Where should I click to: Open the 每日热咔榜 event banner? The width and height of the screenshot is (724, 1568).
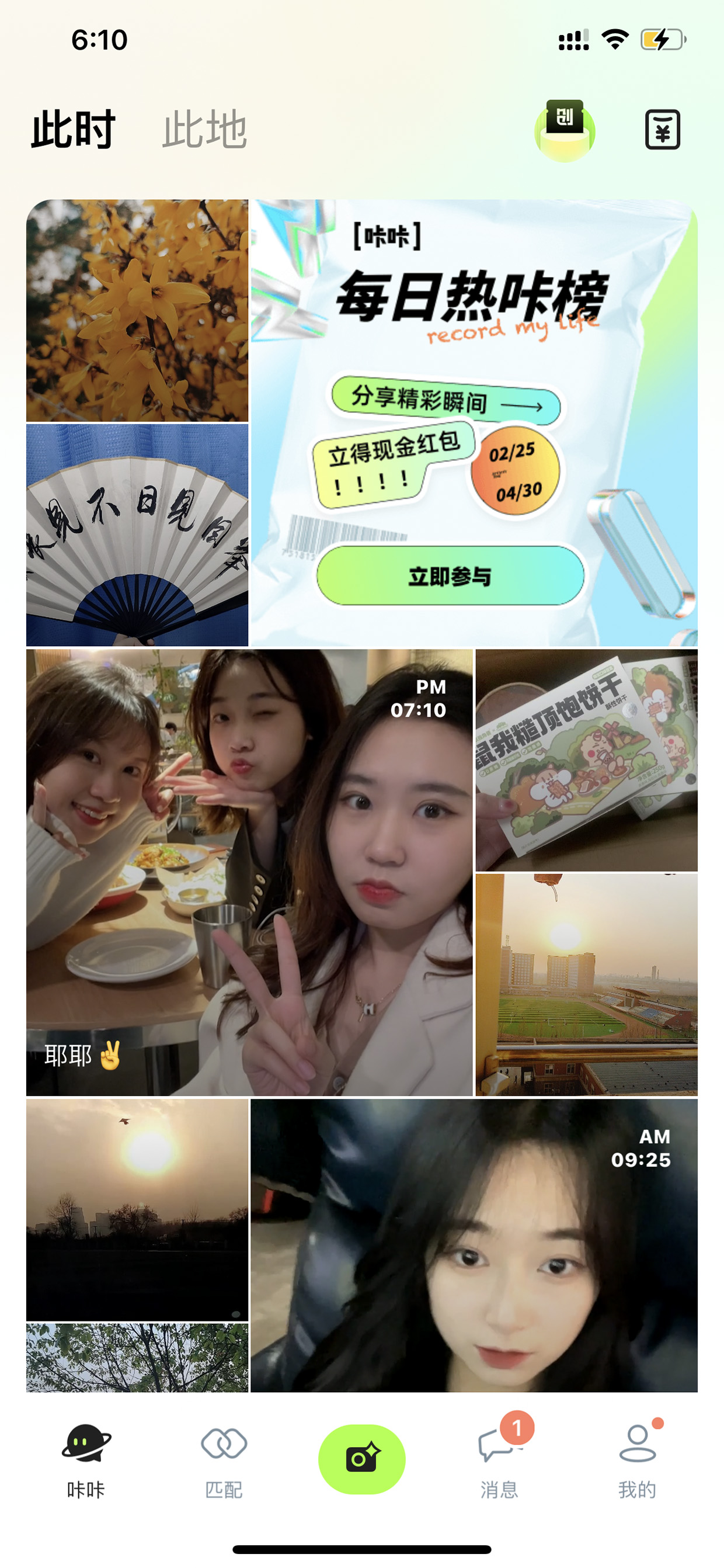click(474, 422)
